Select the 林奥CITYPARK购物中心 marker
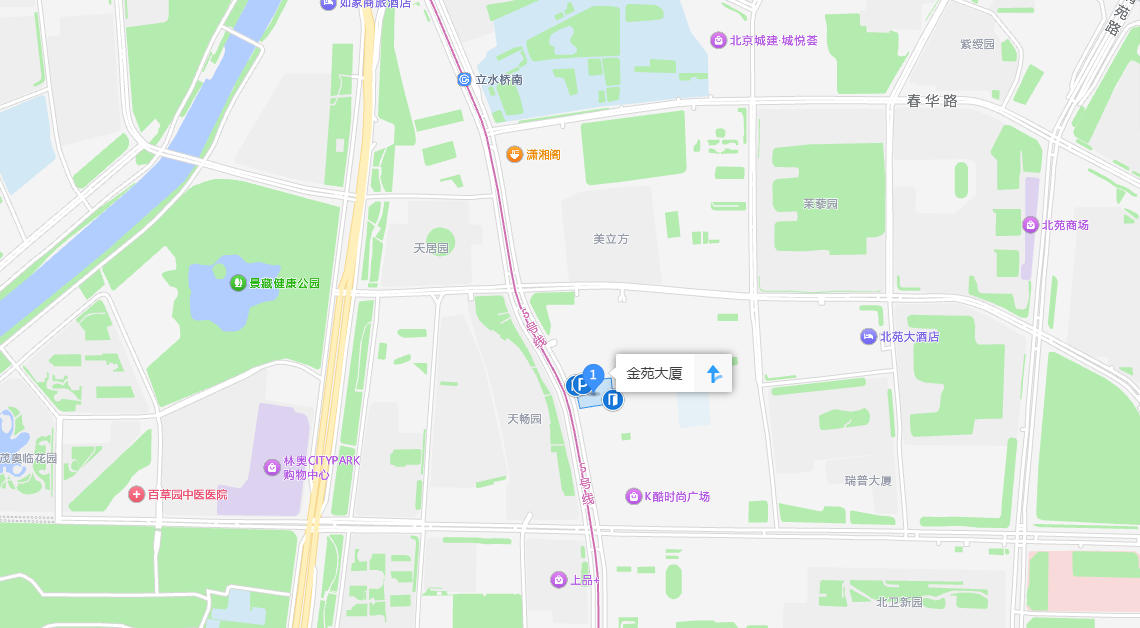Image resolution: width=1140 pixels, height=628 pixels. click(x=272, y=467)
